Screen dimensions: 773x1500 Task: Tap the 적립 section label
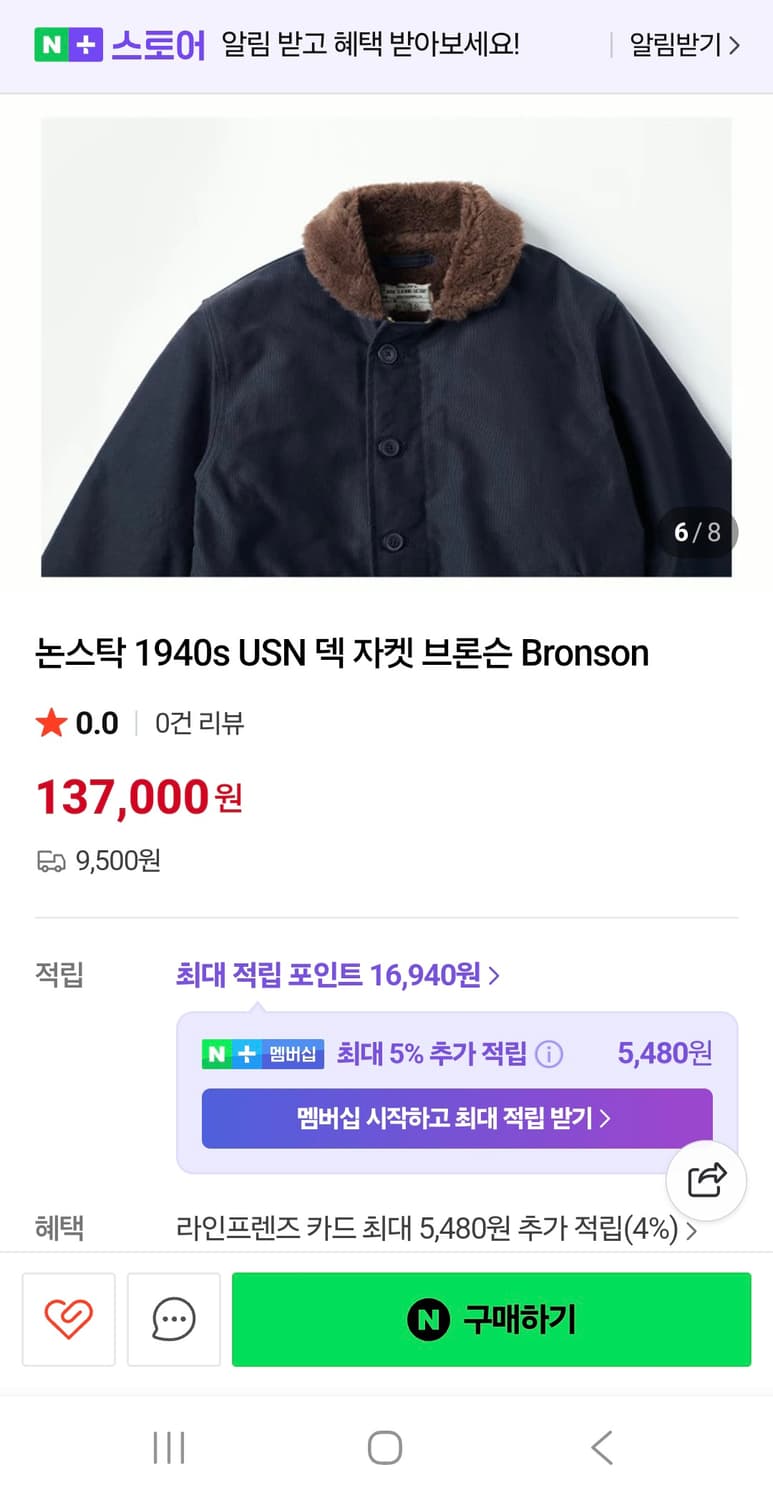coord(57,975)
